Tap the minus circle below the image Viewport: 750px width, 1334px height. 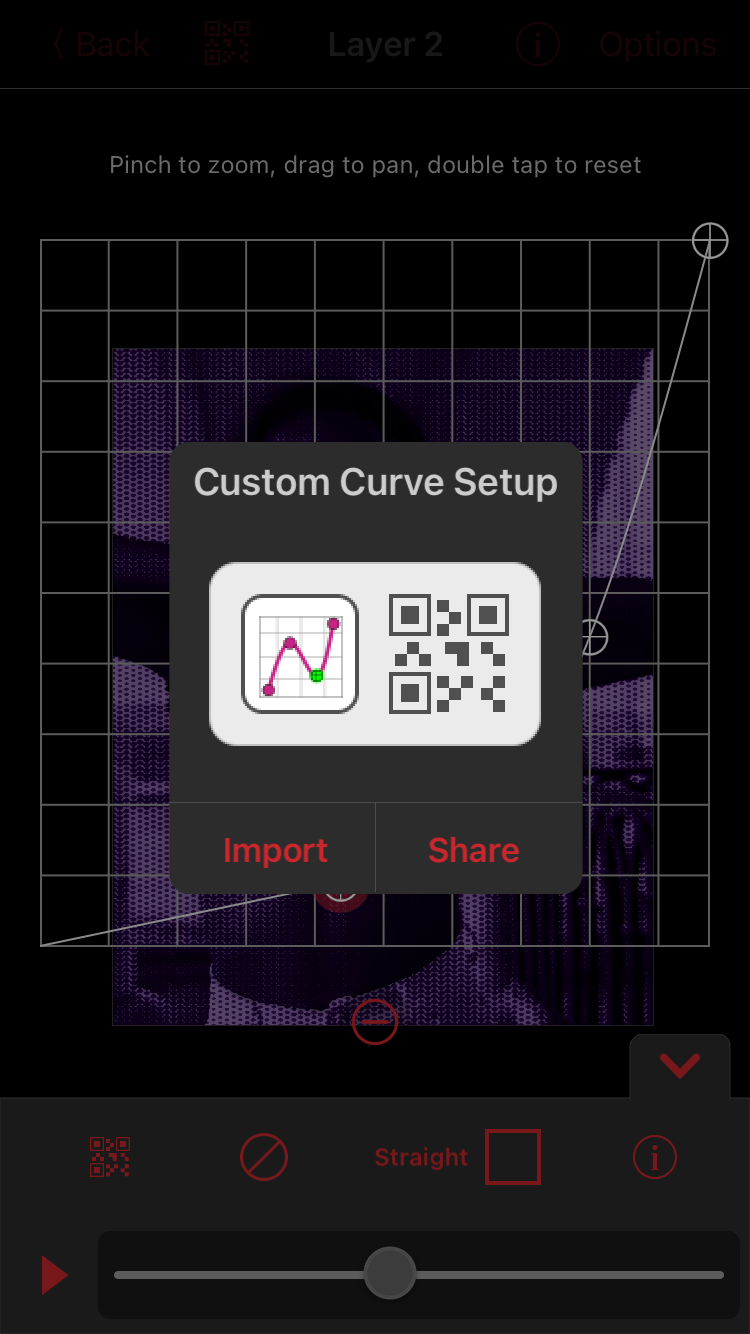(x=375, y=1023)
